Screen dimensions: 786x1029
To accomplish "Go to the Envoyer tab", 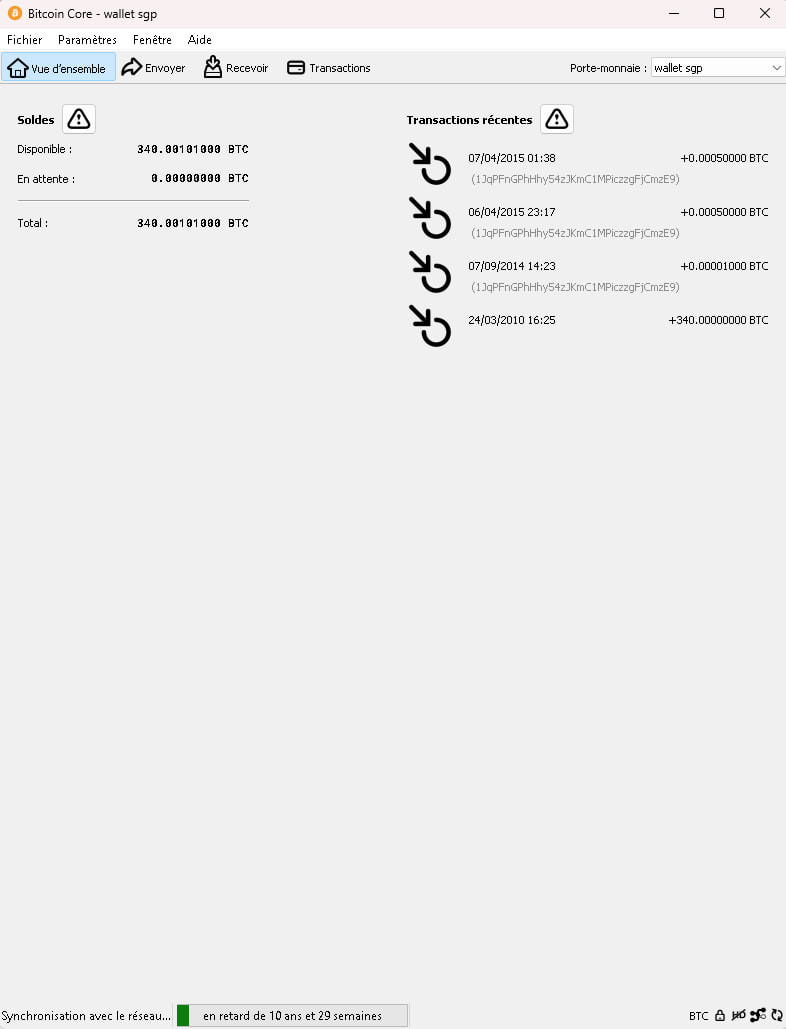I will pos(154,68).
